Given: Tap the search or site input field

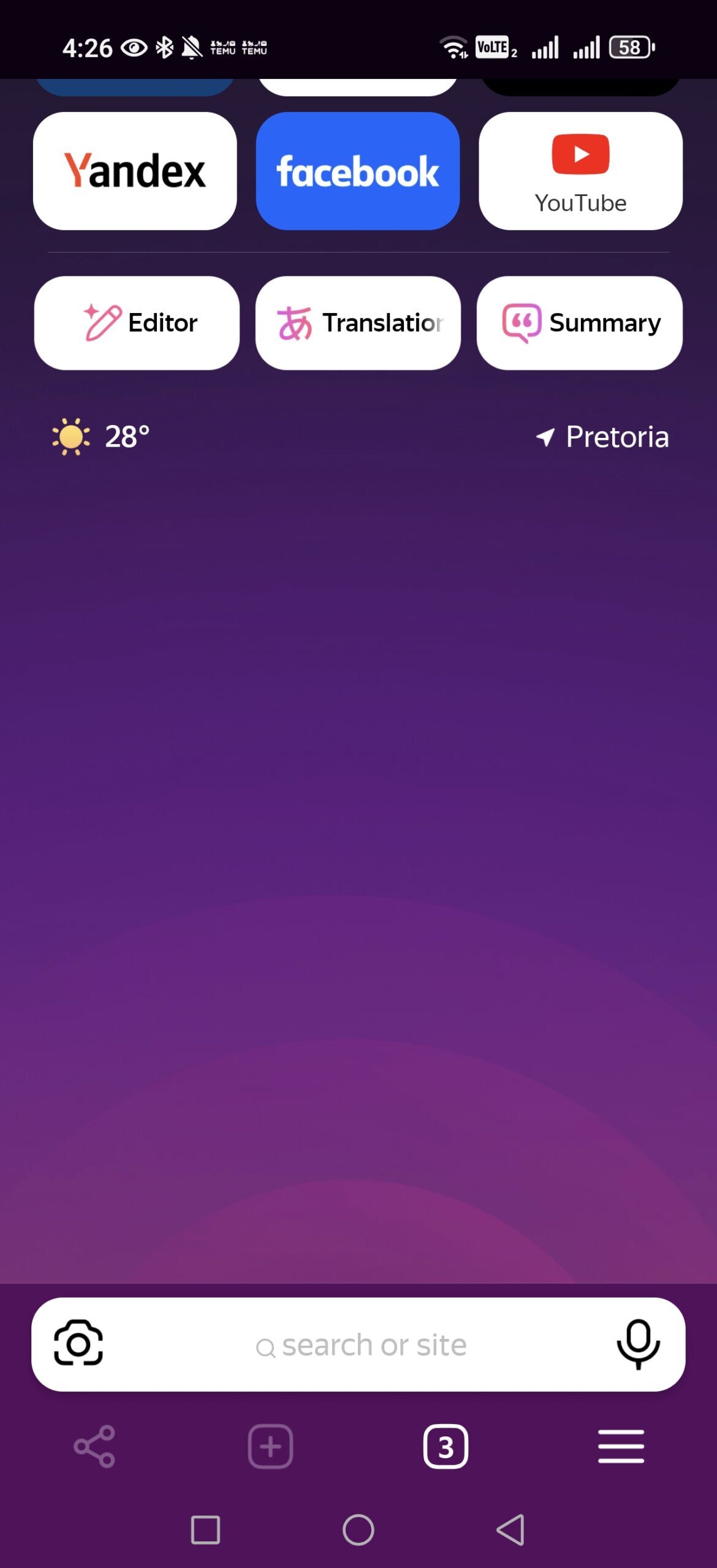Looking at the screenshot, I should (x=358, y=1345).
